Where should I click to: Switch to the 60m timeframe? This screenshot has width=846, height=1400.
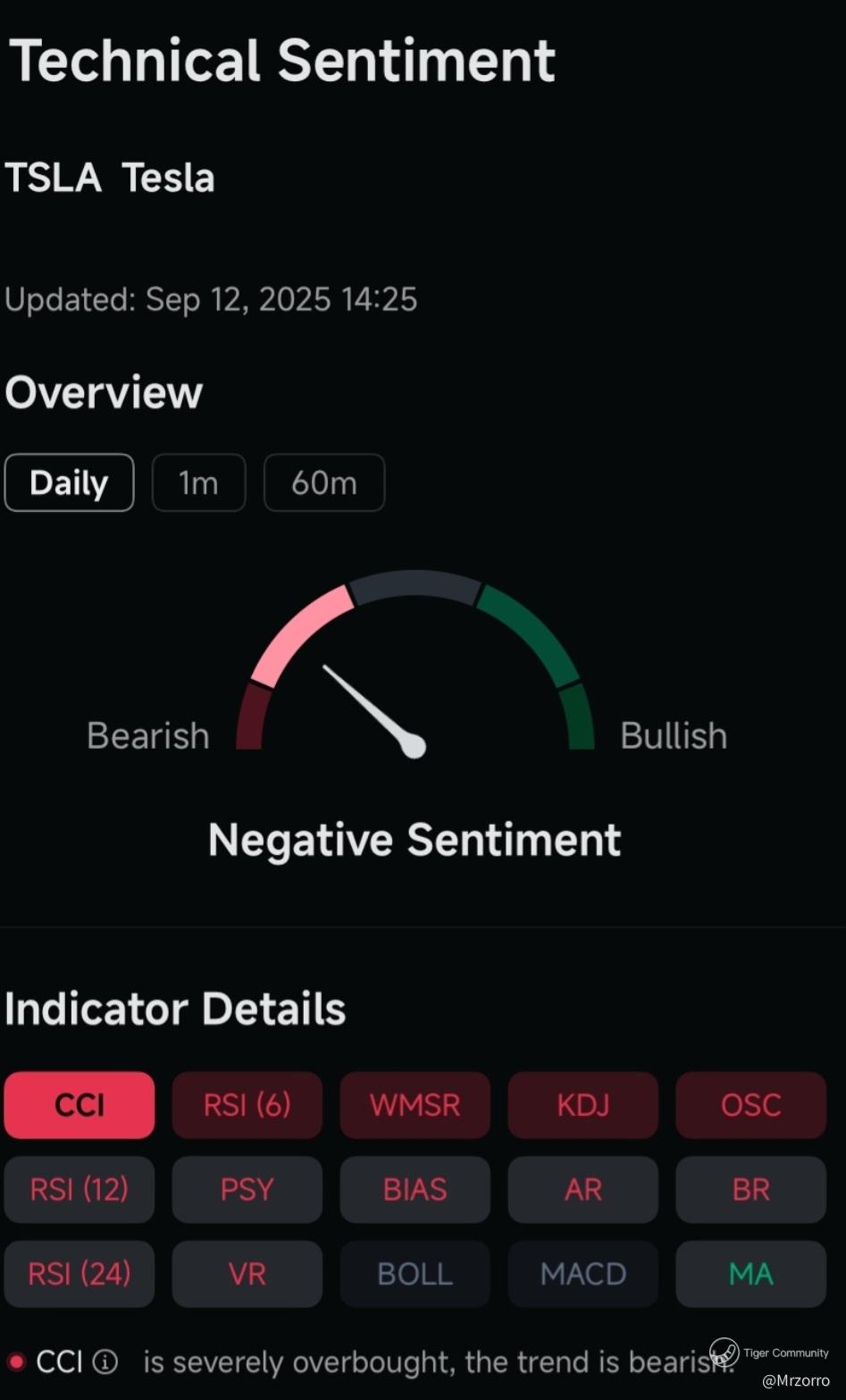click(324, 482)
